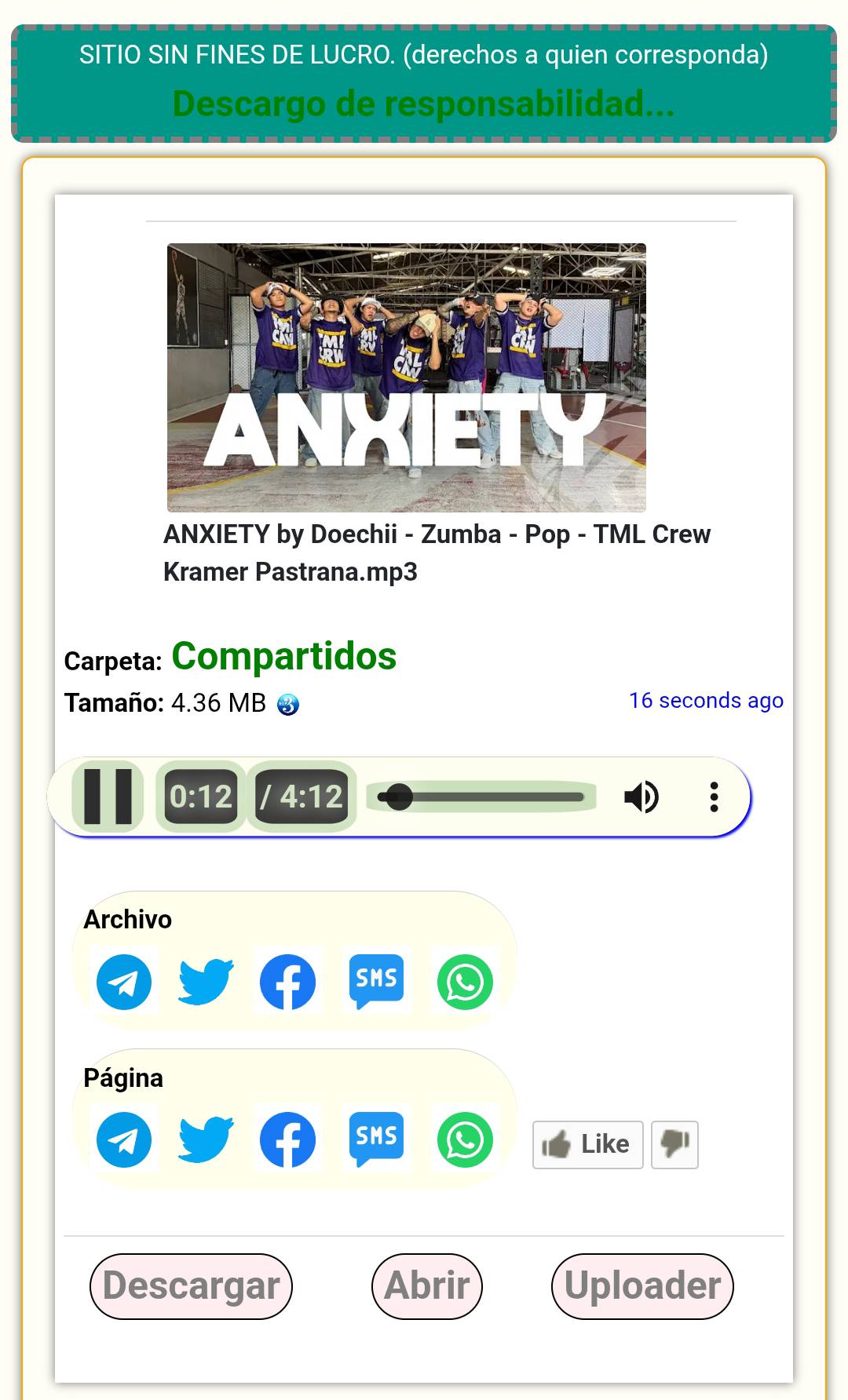Viewport: 848px width, 1400px height.
Task: Mute the audio player volume
Action: point(641,797)
